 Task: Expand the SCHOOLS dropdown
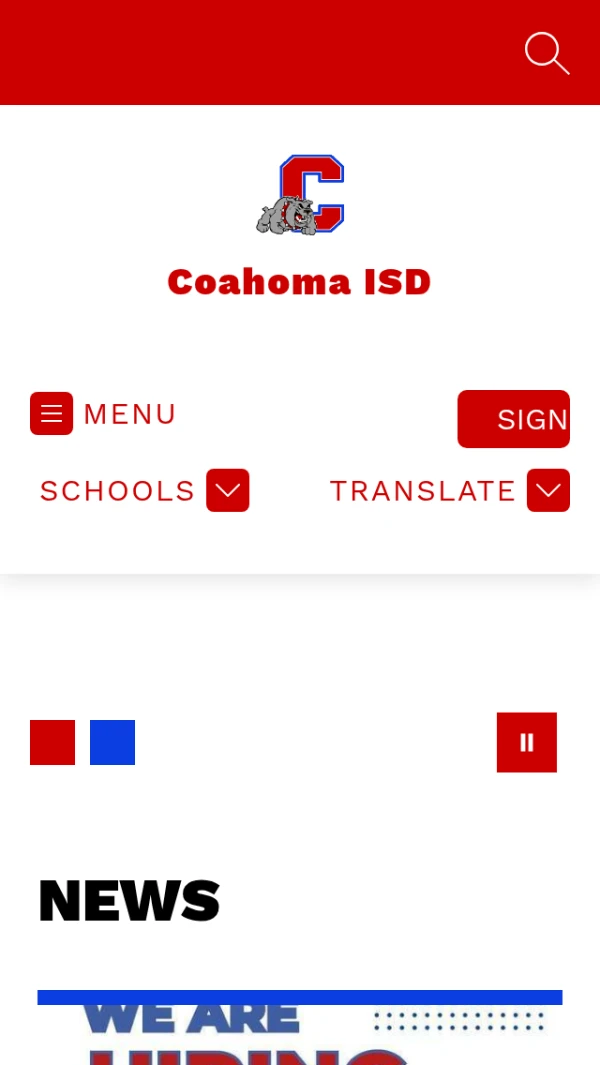pyautogui.click(x=228, y=490)
